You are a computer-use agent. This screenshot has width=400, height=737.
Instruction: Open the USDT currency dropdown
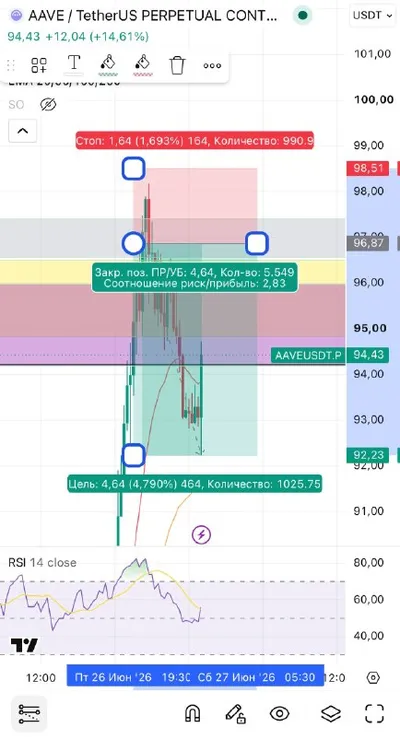(x=373, y=16)
